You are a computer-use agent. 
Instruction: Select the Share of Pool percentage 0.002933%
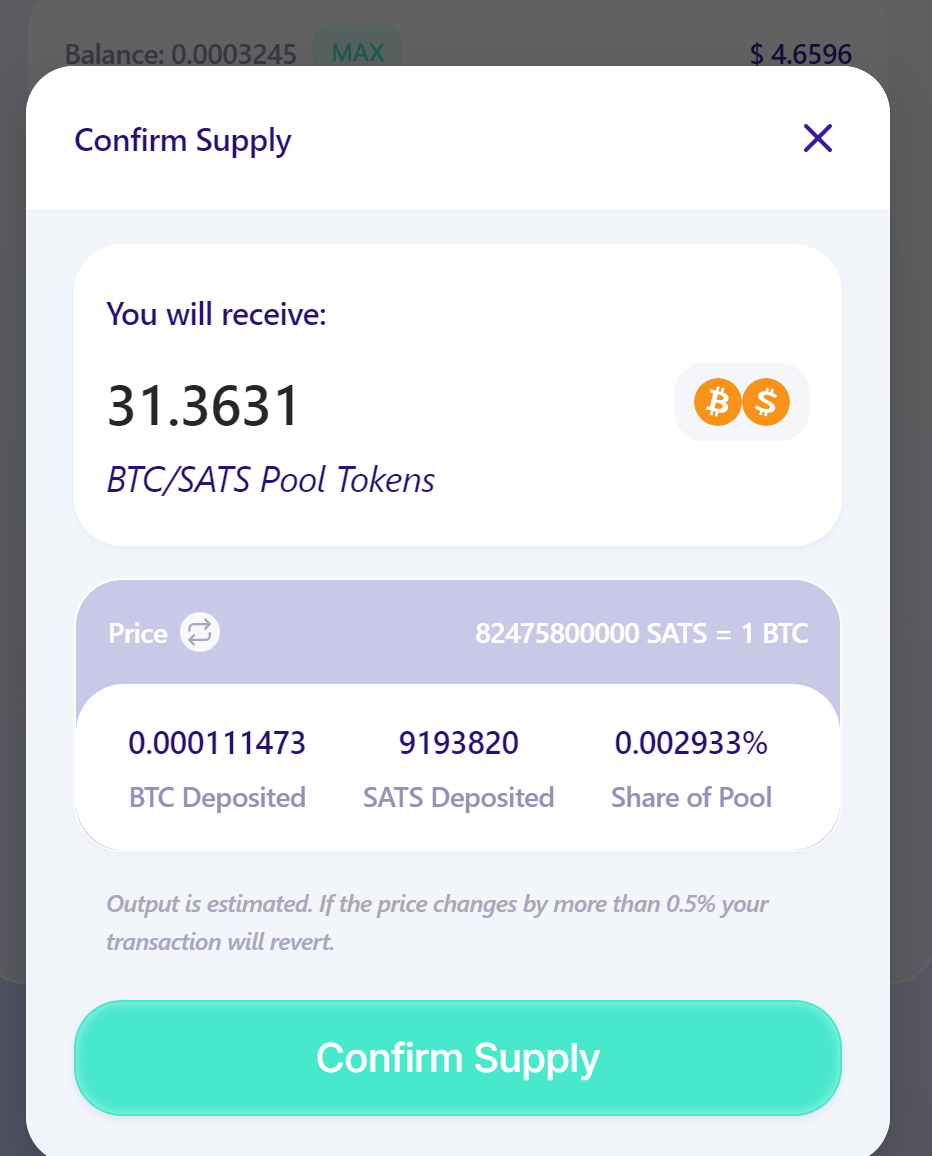[691, 743]
